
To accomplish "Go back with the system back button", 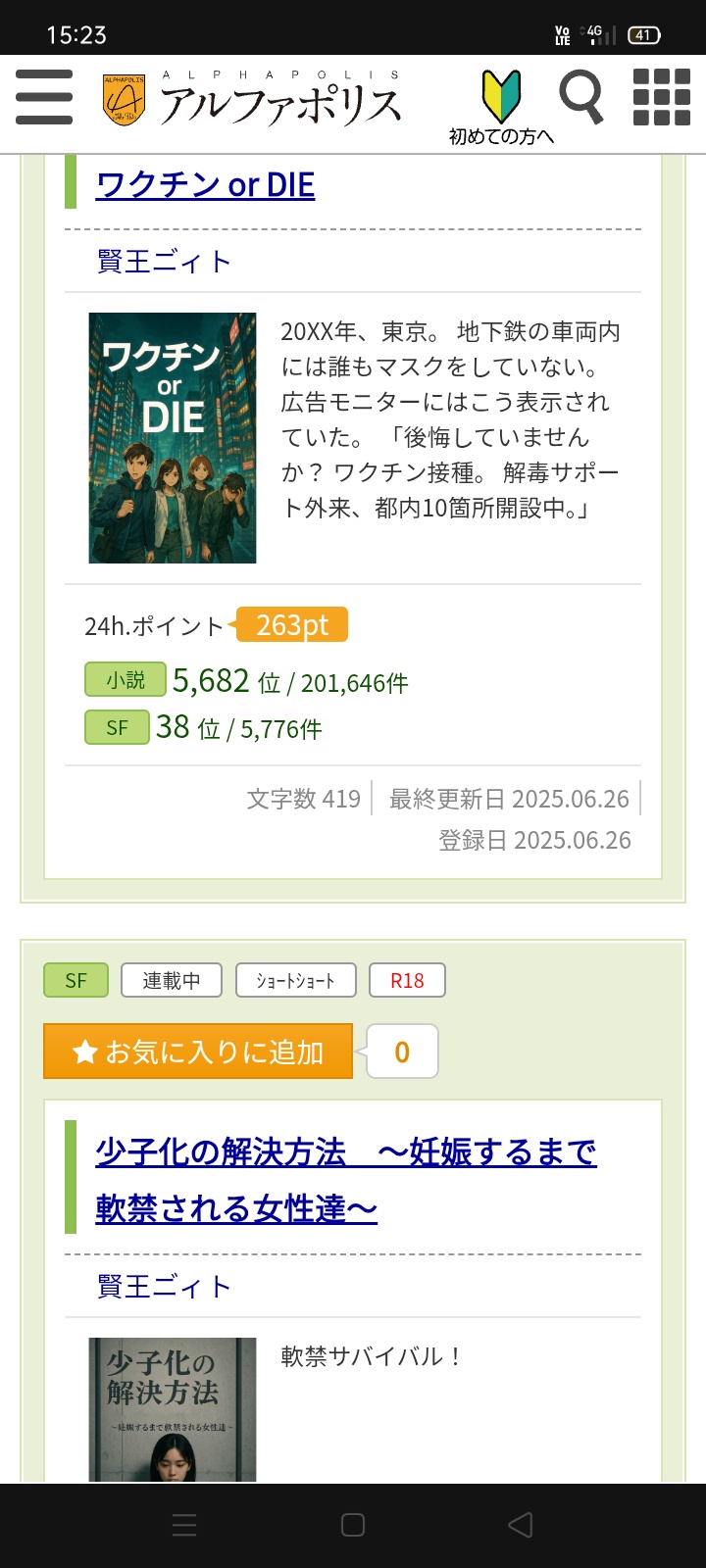I will tap(521, 1525).
